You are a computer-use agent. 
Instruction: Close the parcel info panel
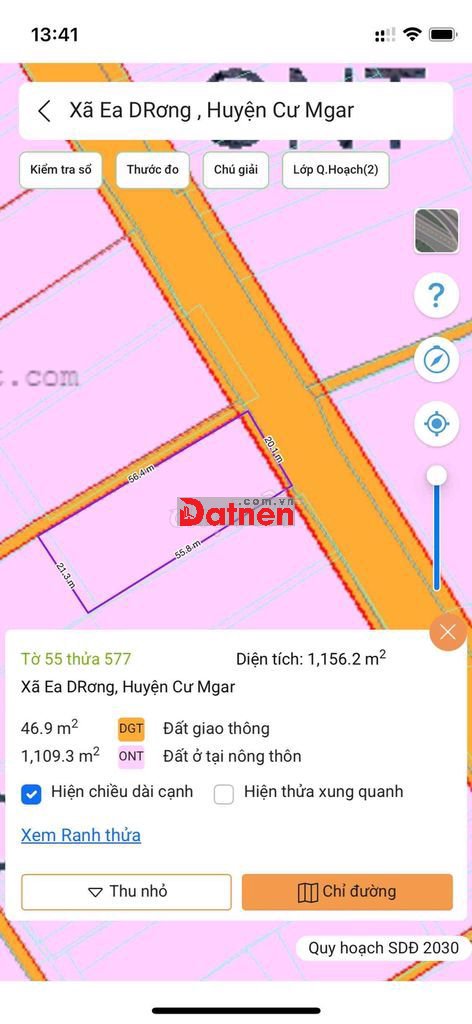448,632
